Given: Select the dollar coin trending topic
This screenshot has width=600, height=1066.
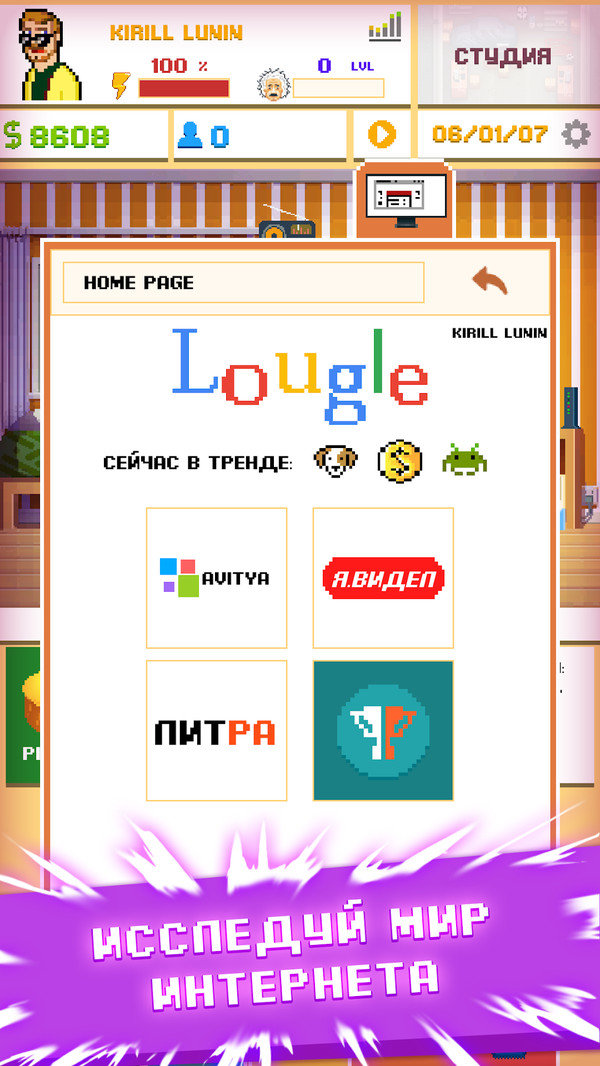Looking at the screenshot, I should pyautogui.click(x=400, y=461).
